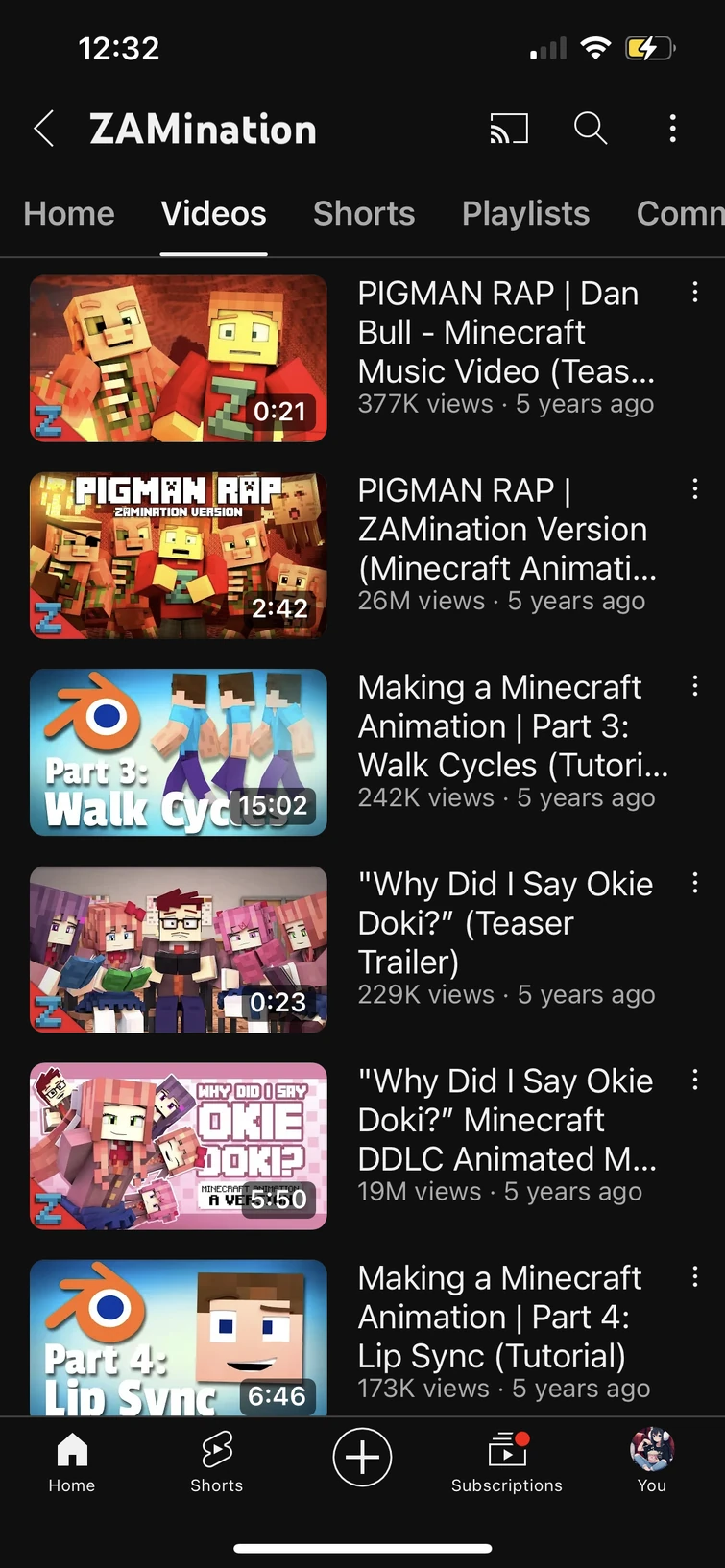Open options for the Okie Doki teaser trailer
This screenshot has height=1568, width=725.
pyautogui.click(x=694, y=883)
